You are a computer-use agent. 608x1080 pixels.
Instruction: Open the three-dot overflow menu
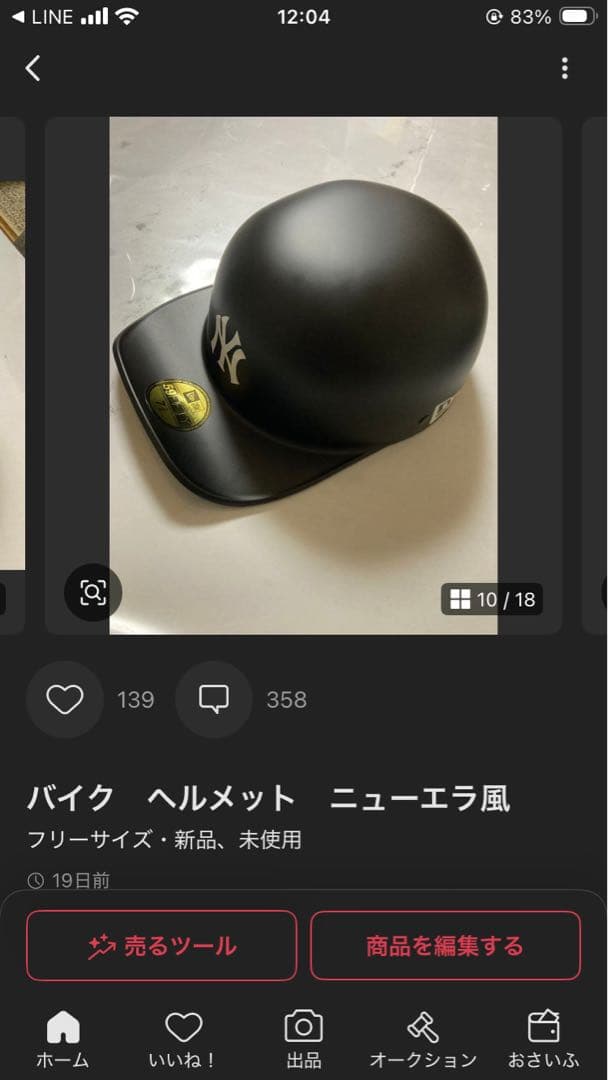pyautogui.click(x=565, y=68)
